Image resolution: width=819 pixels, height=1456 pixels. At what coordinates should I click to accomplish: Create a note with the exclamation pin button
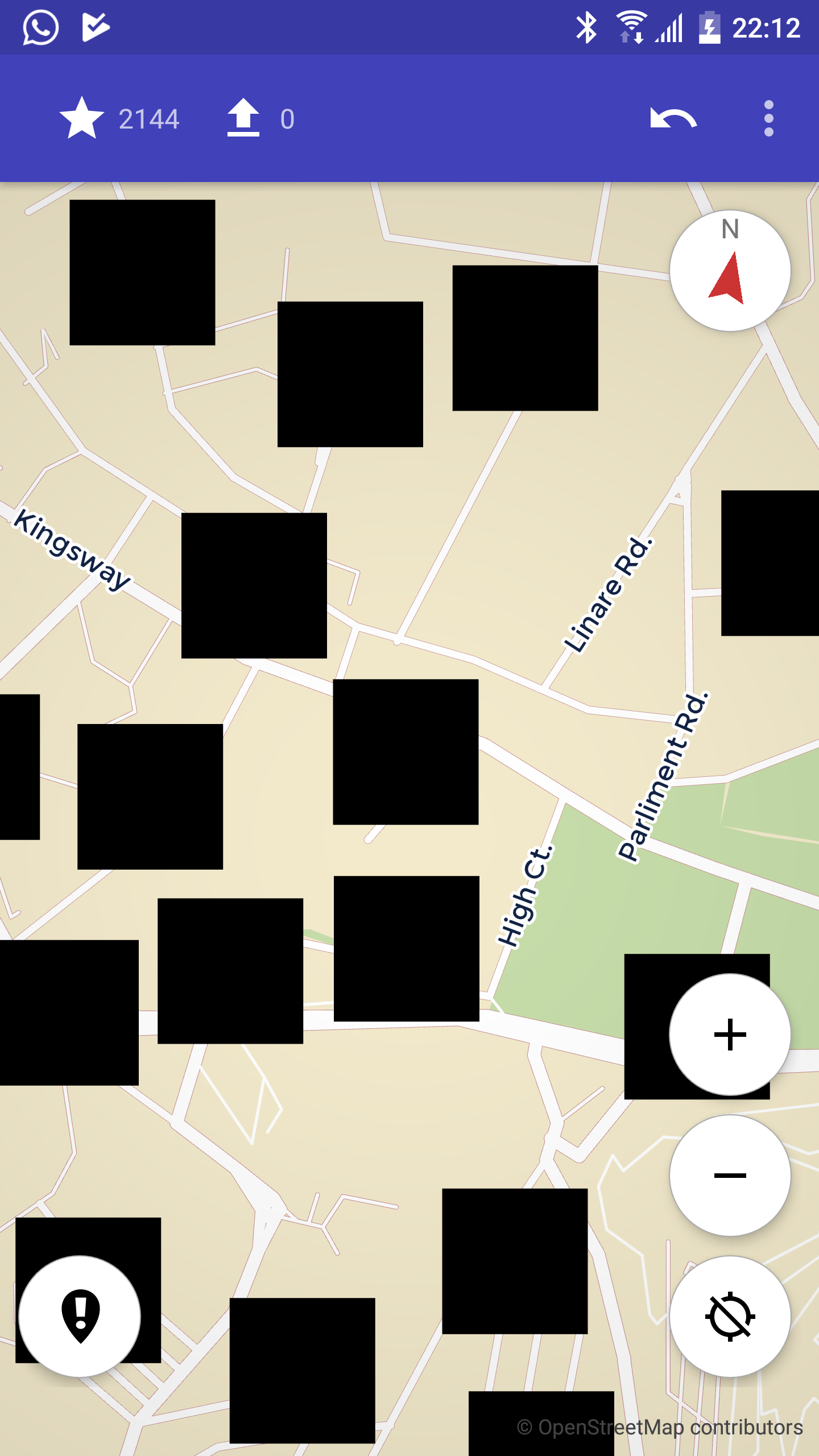click(x=80, y=1316)
